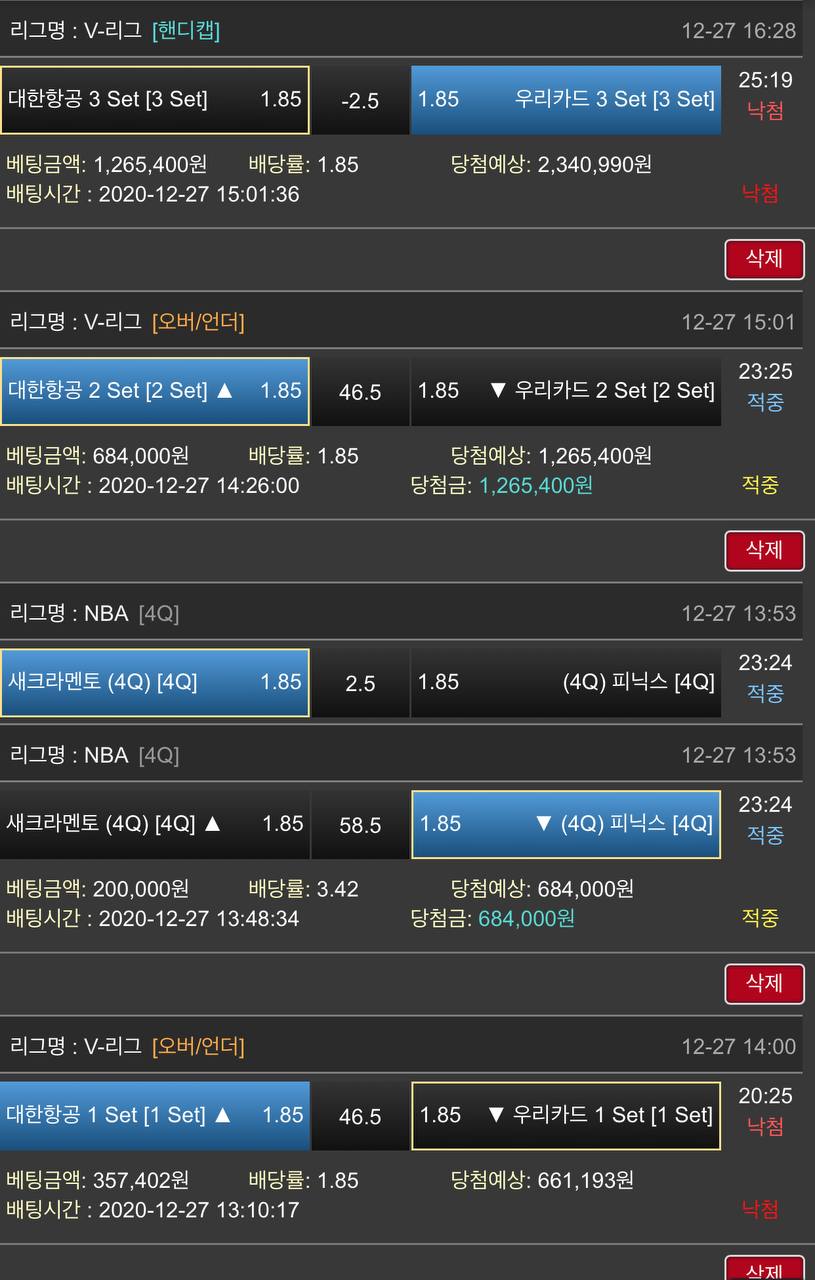Image resolution: width=815 pixels, height=1280 pixels.
Task: Delete the 대한항공 1 Set over/under bet
Action: (764, 1268)
